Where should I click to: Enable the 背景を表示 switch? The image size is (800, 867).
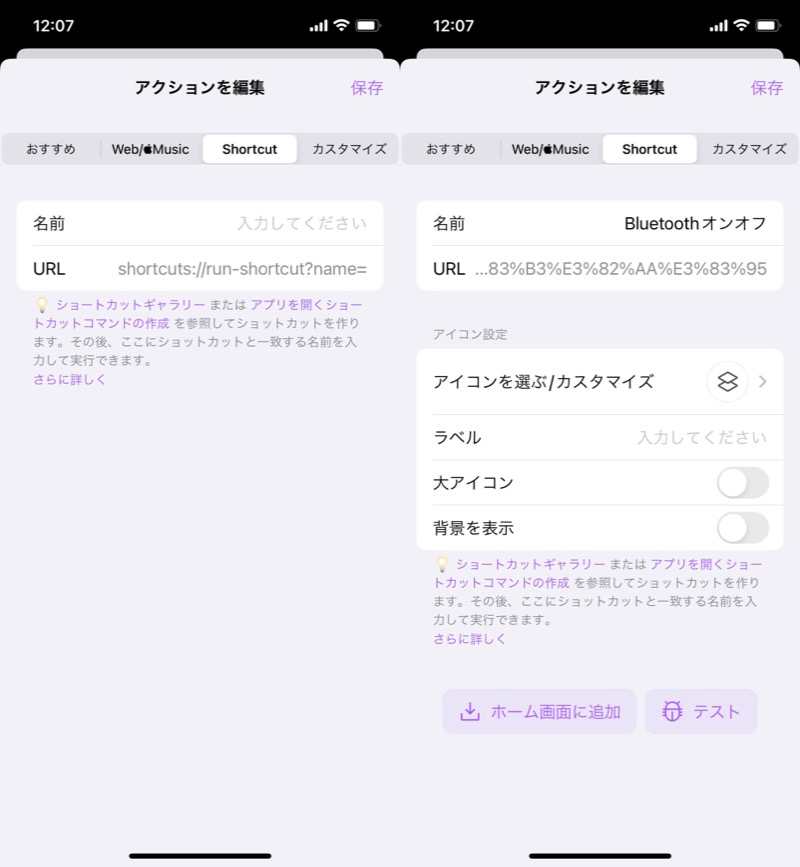(x=742, y=528)
